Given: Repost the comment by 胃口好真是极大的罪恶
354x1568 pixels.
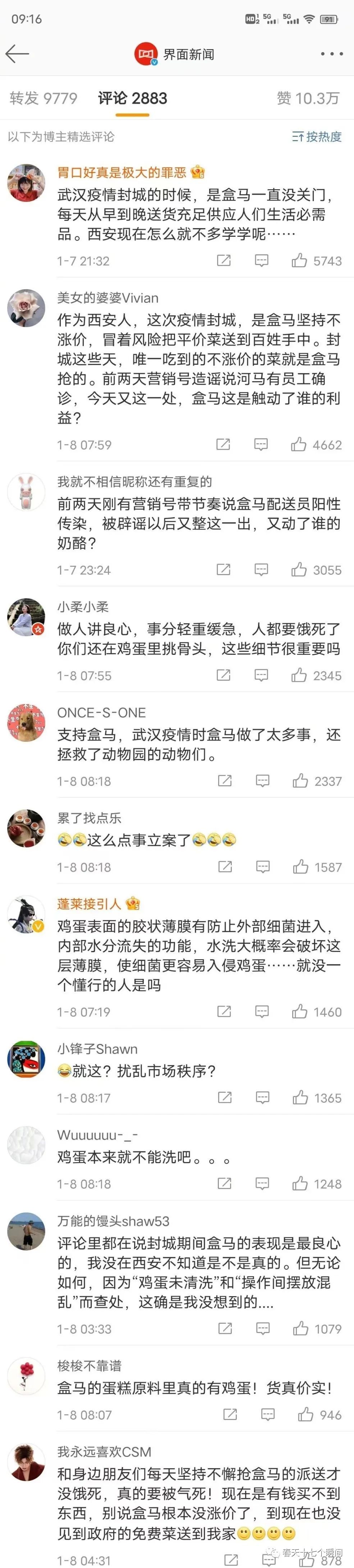Looking at the screenshot, I should [224, 261].
